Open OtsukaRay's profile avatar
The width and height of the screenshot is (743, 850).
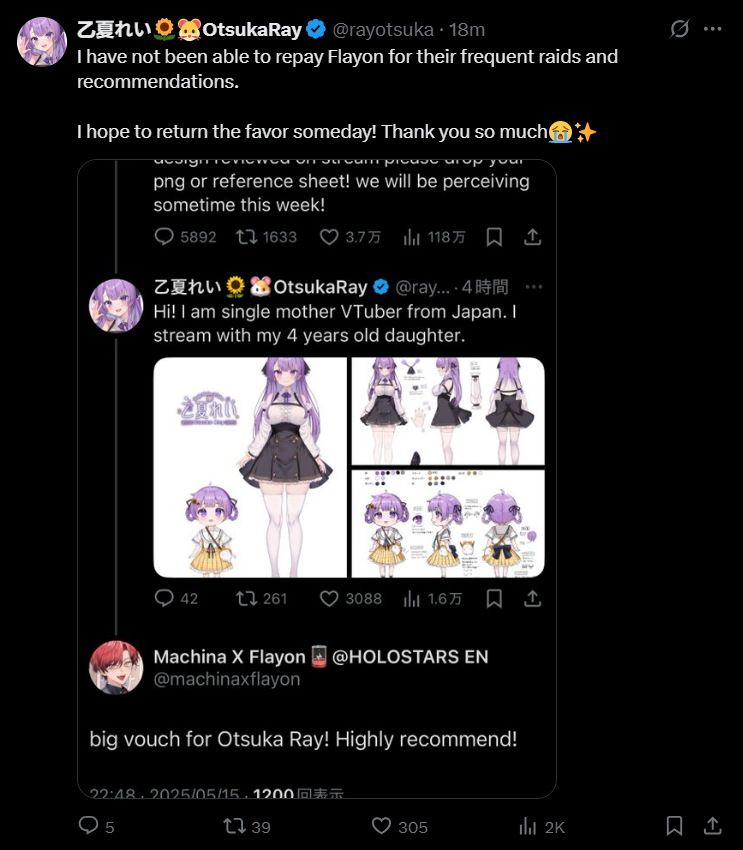pos(41,41)
